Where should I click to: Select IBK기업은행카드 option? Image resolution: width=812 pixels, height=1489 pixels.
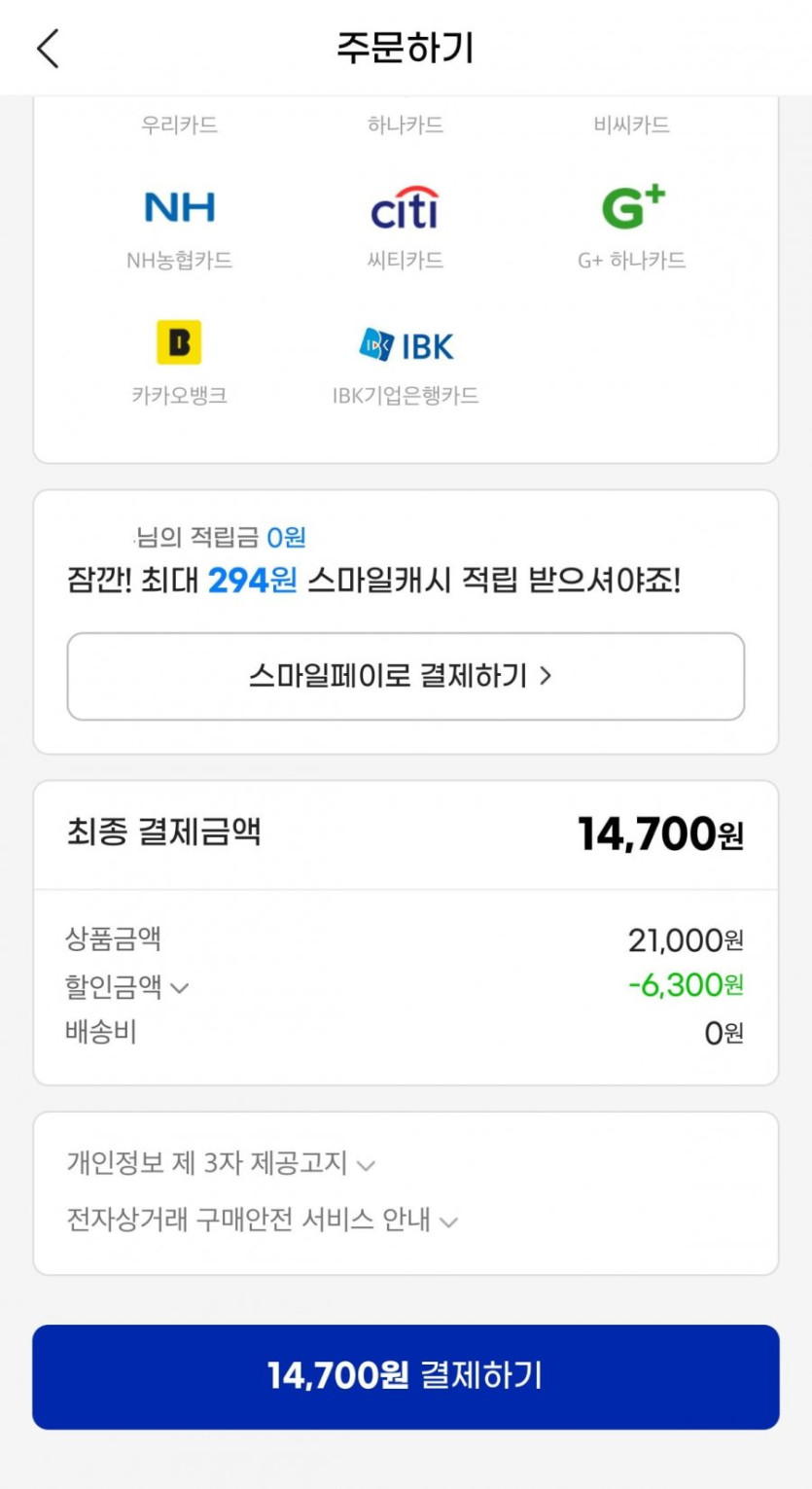[406, 362]
